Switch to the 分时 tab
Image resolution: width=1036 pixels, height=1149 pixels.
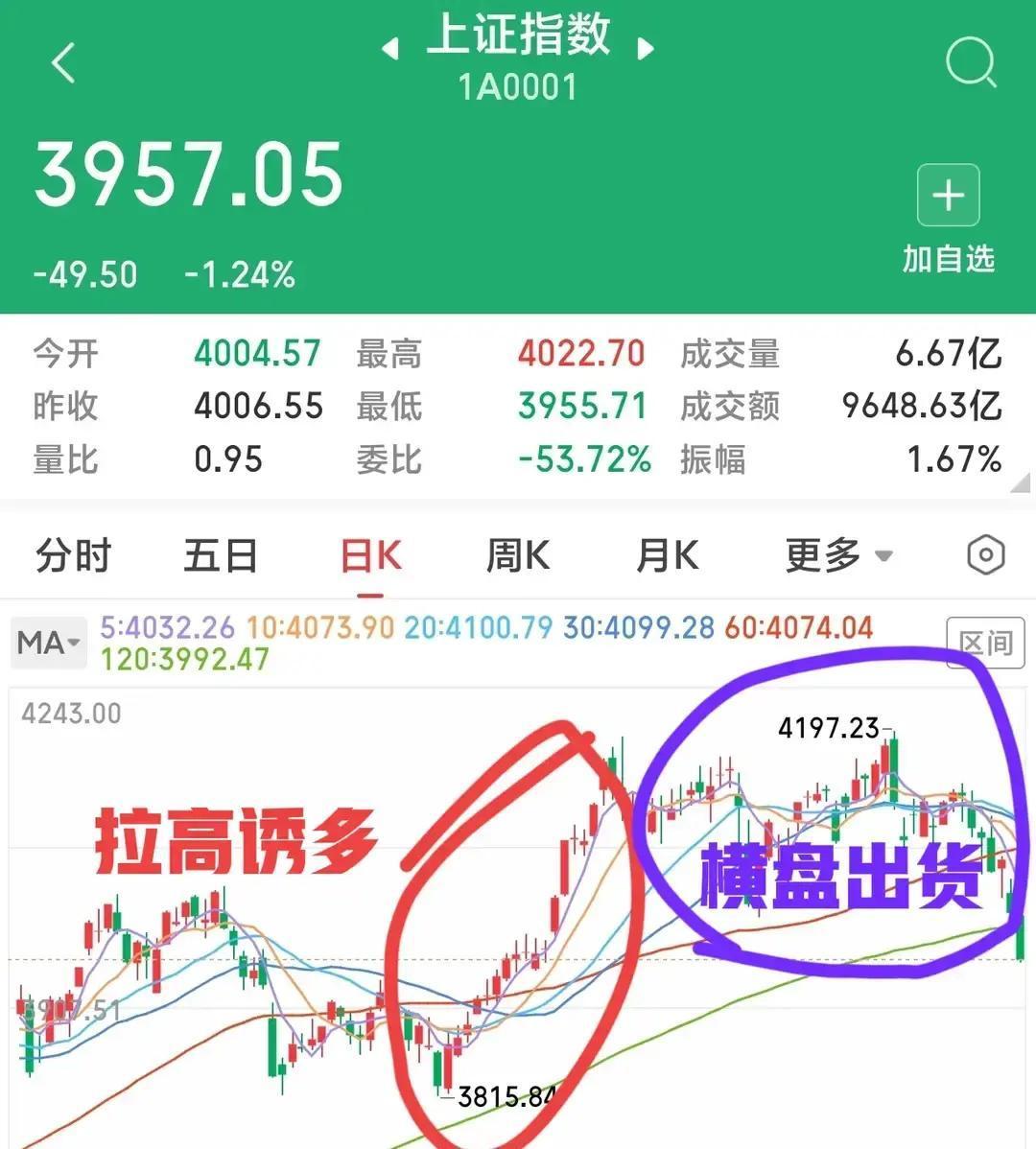(73, 555)
